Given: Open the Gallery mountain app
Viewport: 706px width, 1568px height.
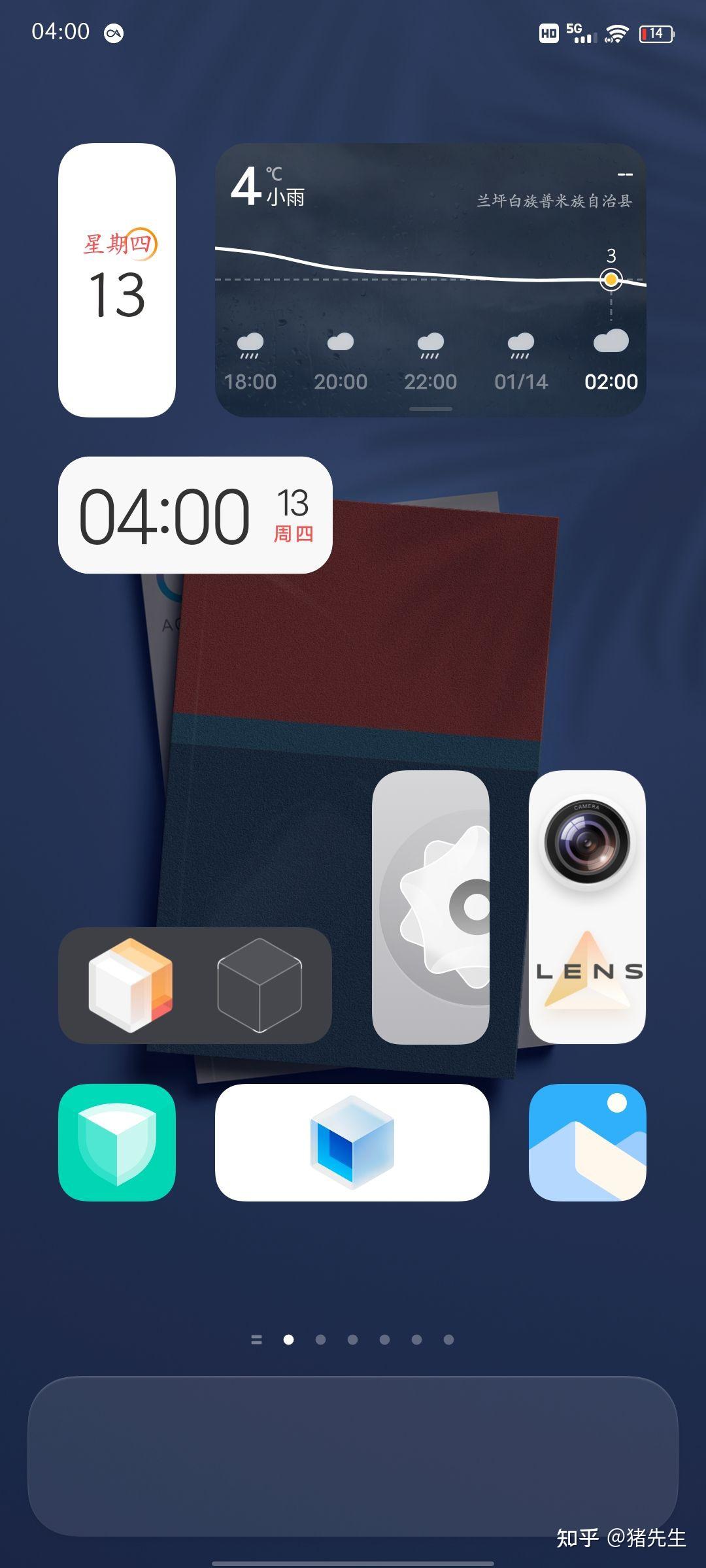Looking at the screenshot, I should (x=587, y=1142).
